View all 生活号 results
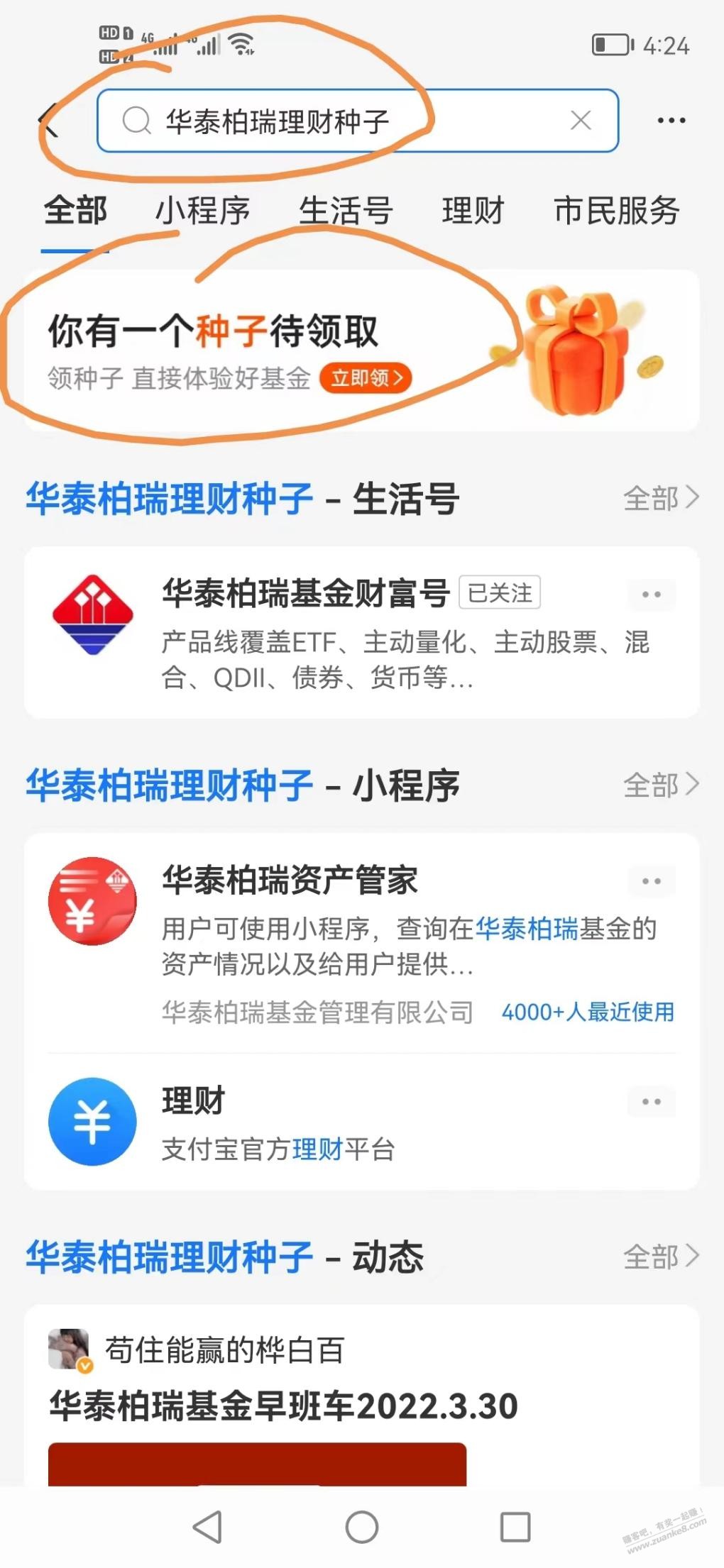 click(x=660, y=498)
